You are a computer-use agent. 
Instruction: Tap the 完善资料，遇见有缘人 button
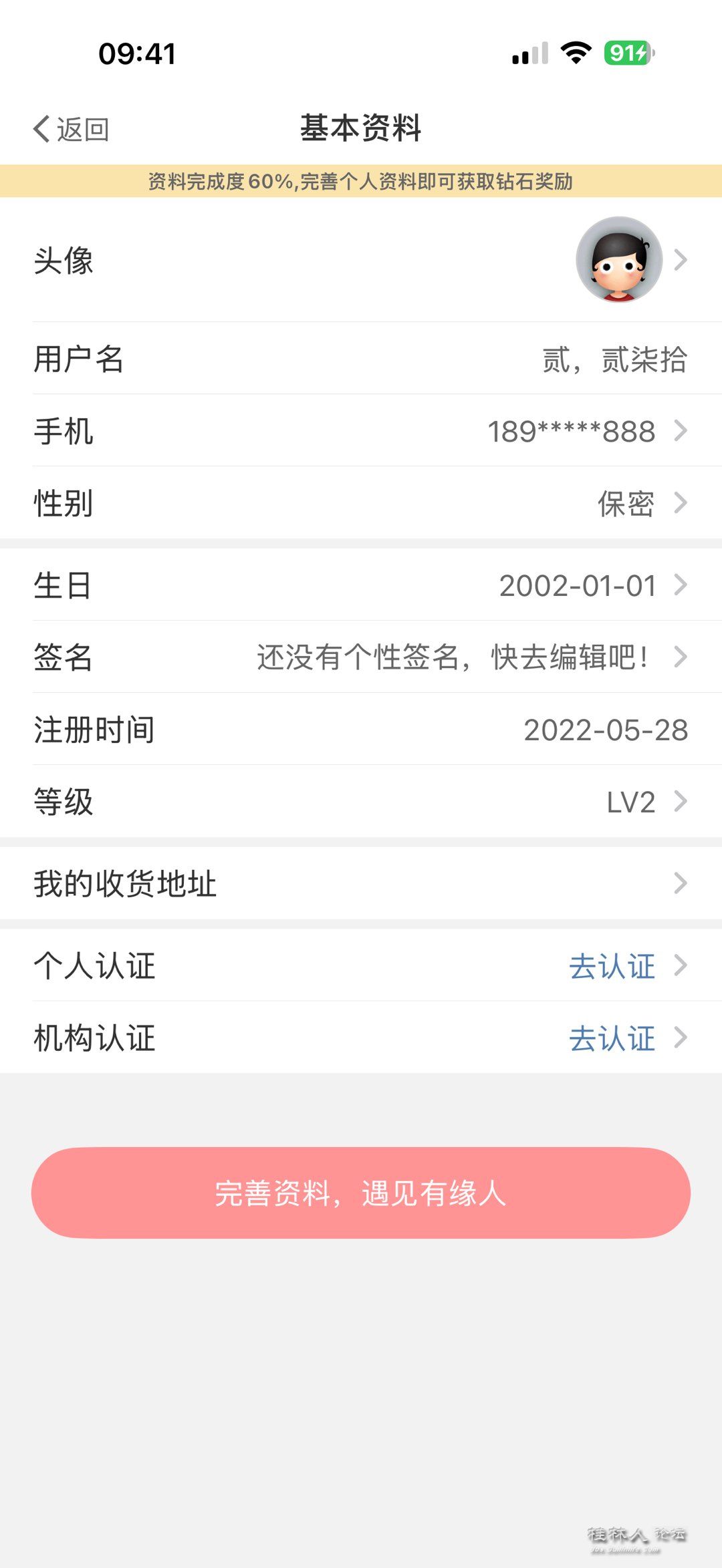(361, 1193)
